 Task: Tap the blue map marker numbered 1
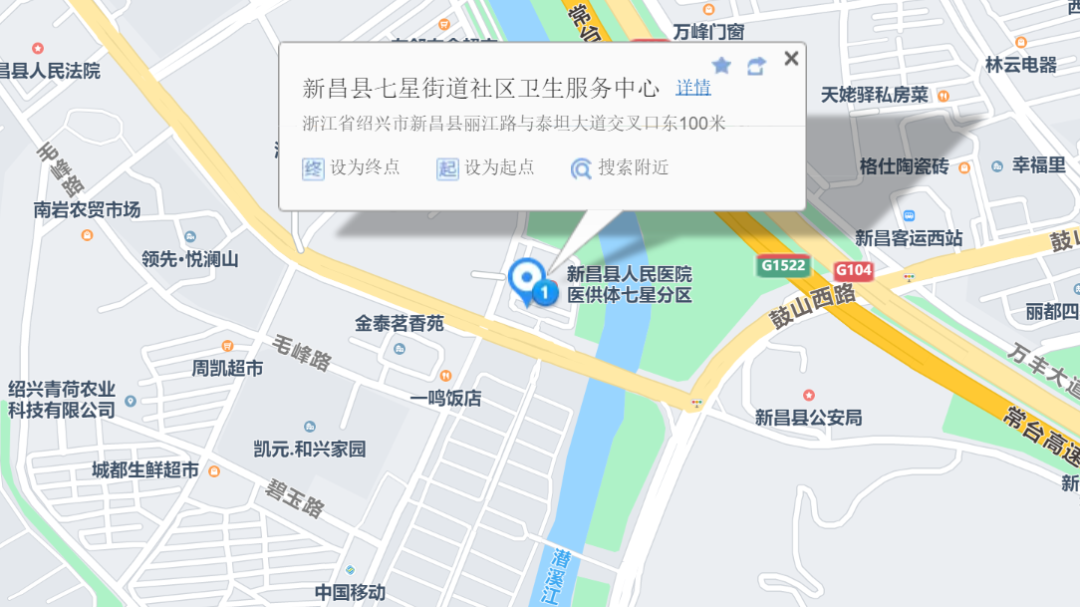[527, 279]
